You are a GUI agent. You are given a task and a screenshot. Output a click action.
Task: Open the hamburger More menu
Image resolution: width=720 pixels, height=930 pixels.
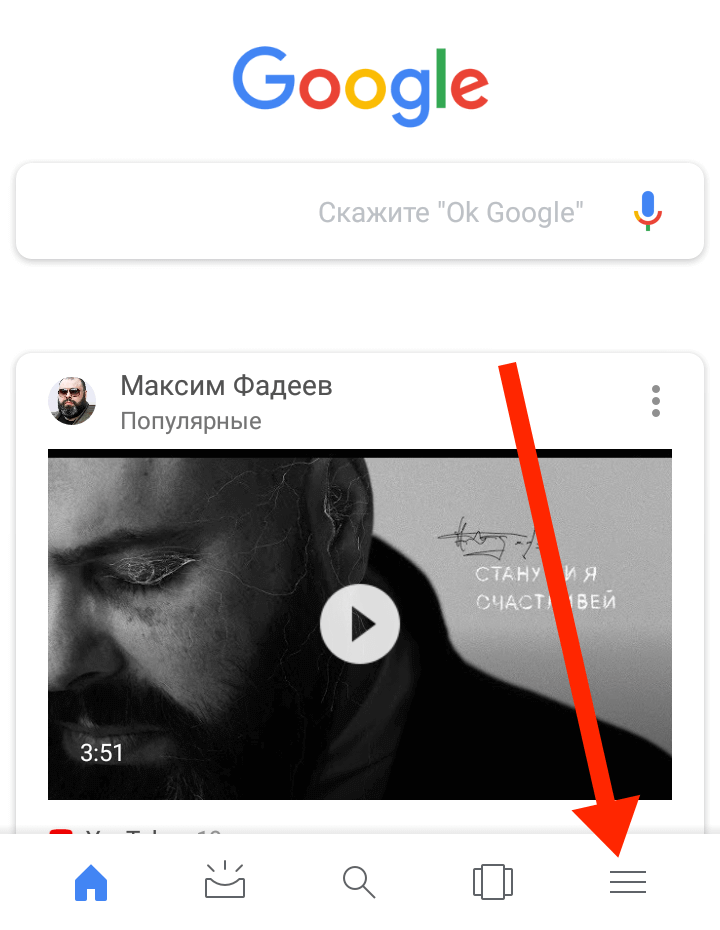coord(628,882)
